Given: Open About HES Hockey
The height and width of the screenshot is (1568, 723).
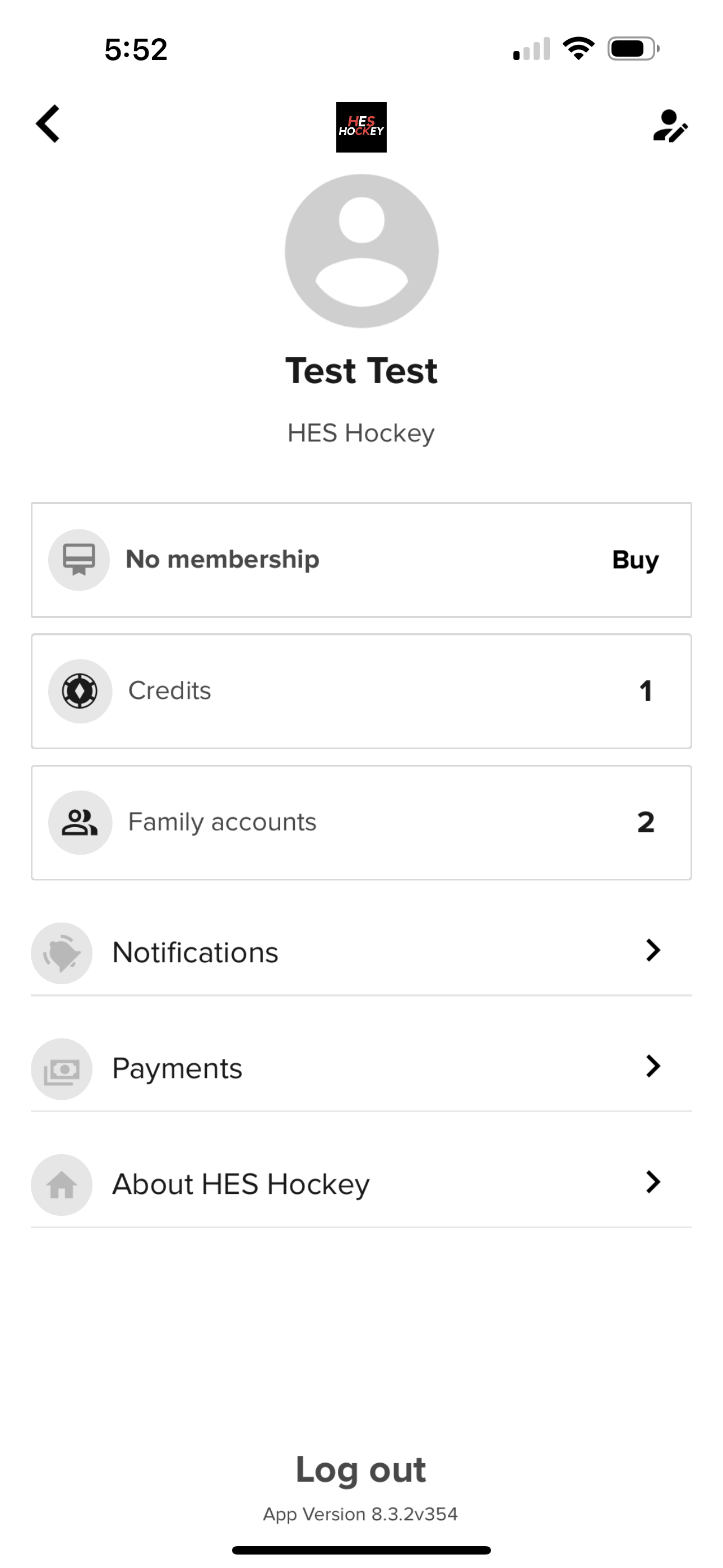Looking at the screenshot, I should (361, 1184).
